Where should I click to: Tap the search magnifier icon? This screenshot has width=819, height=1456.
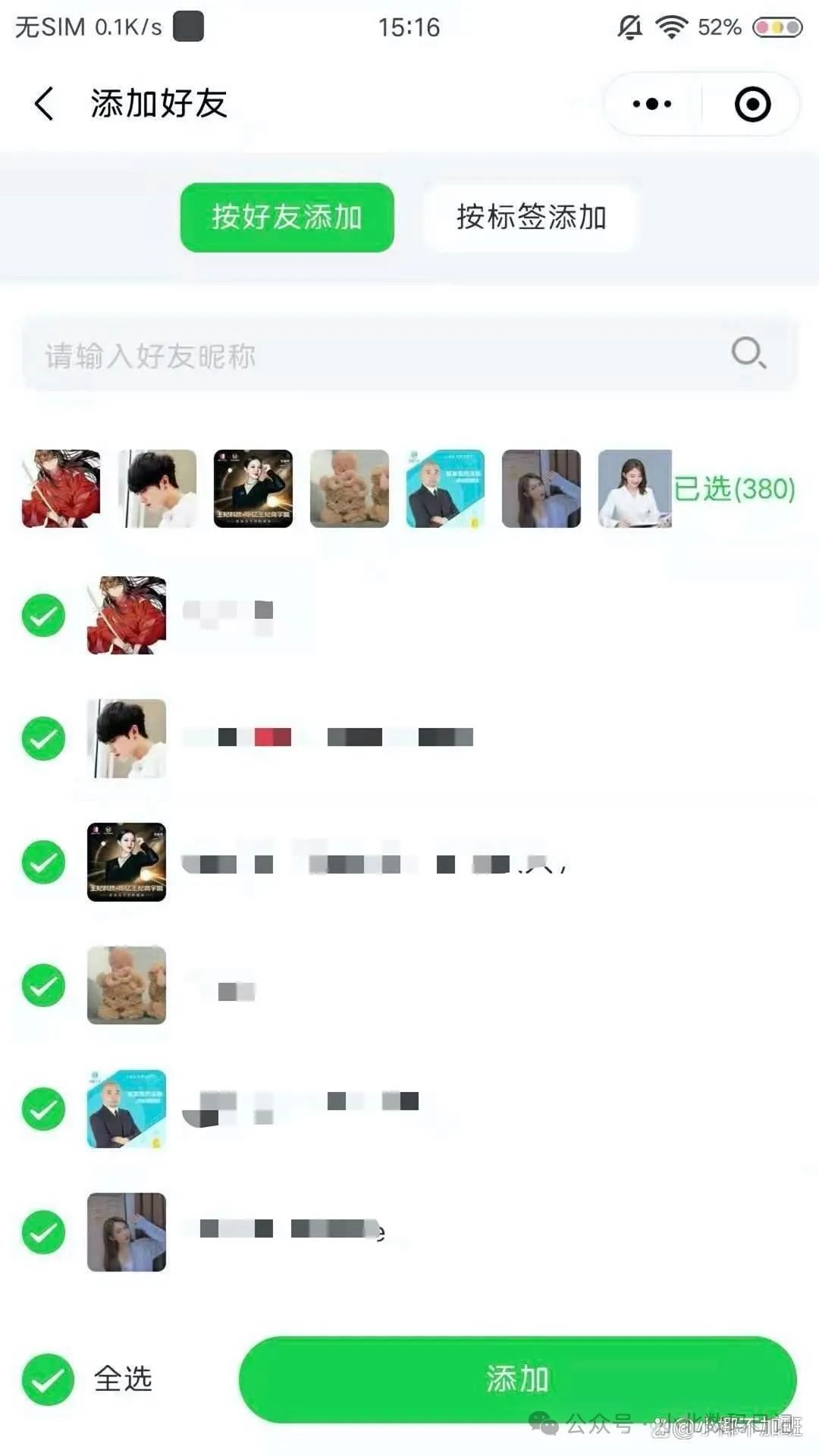point(748,353)
